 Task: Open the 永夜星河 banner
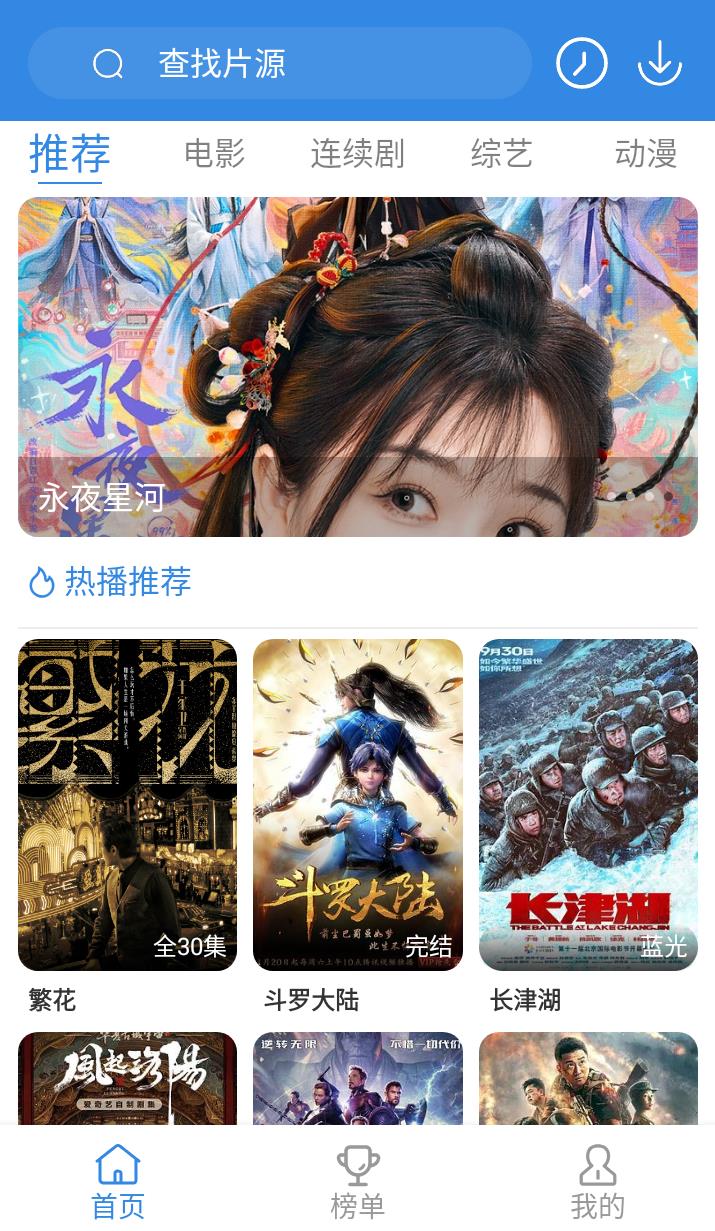point(357,367)
